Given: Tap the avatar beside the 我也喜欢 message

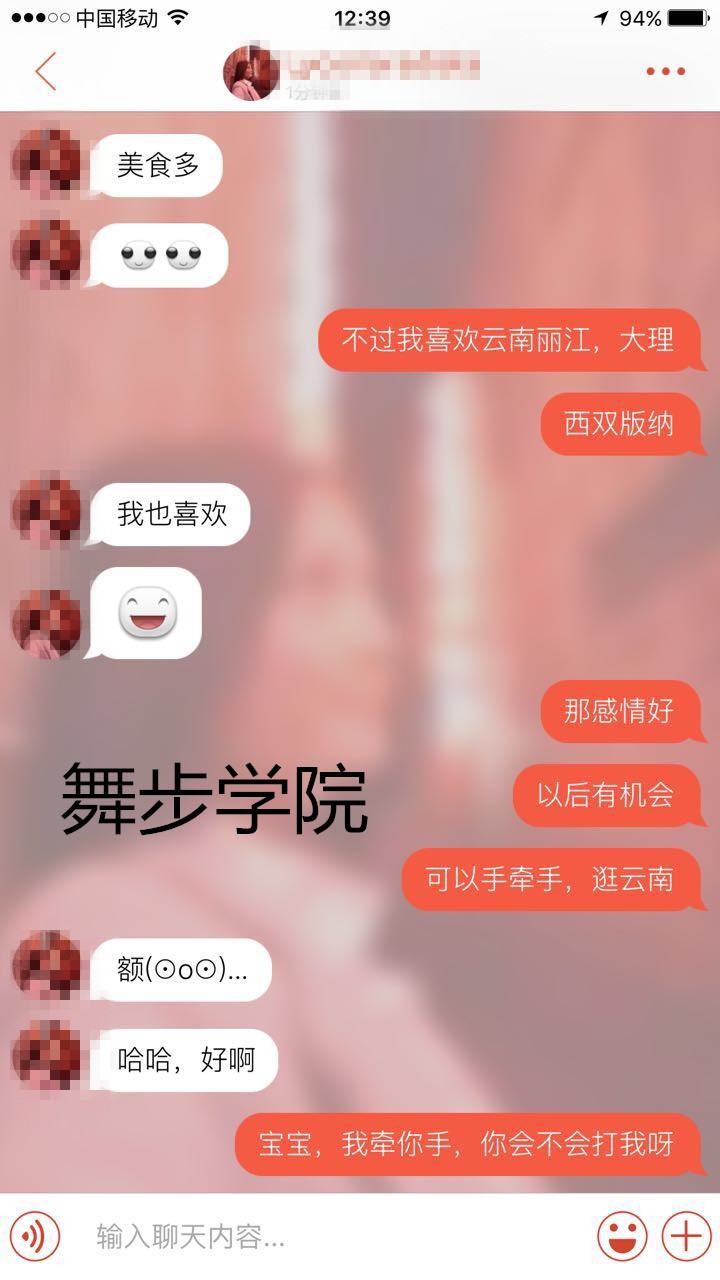Looking at the screenshot, I should (46, 512).
